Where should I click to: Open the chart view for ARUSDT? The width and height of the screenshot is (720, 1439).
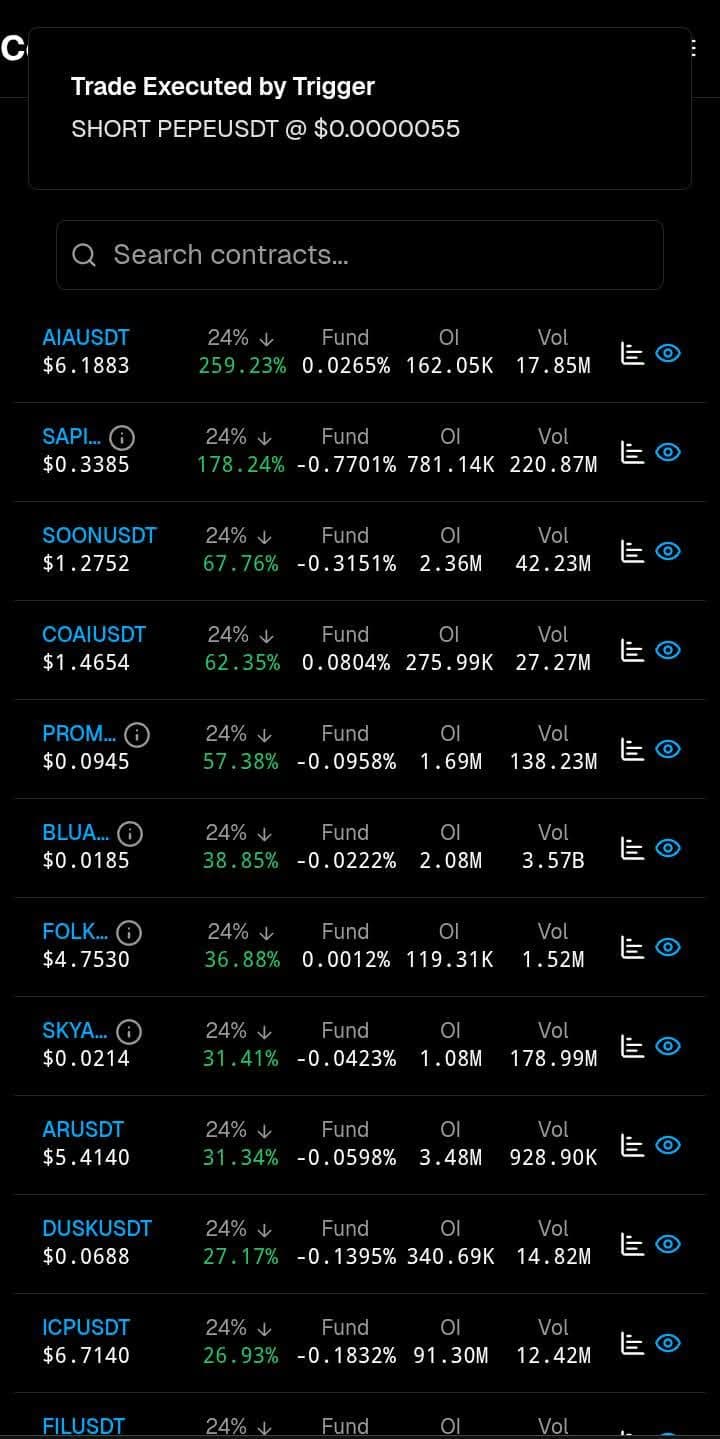point(632,1145)
